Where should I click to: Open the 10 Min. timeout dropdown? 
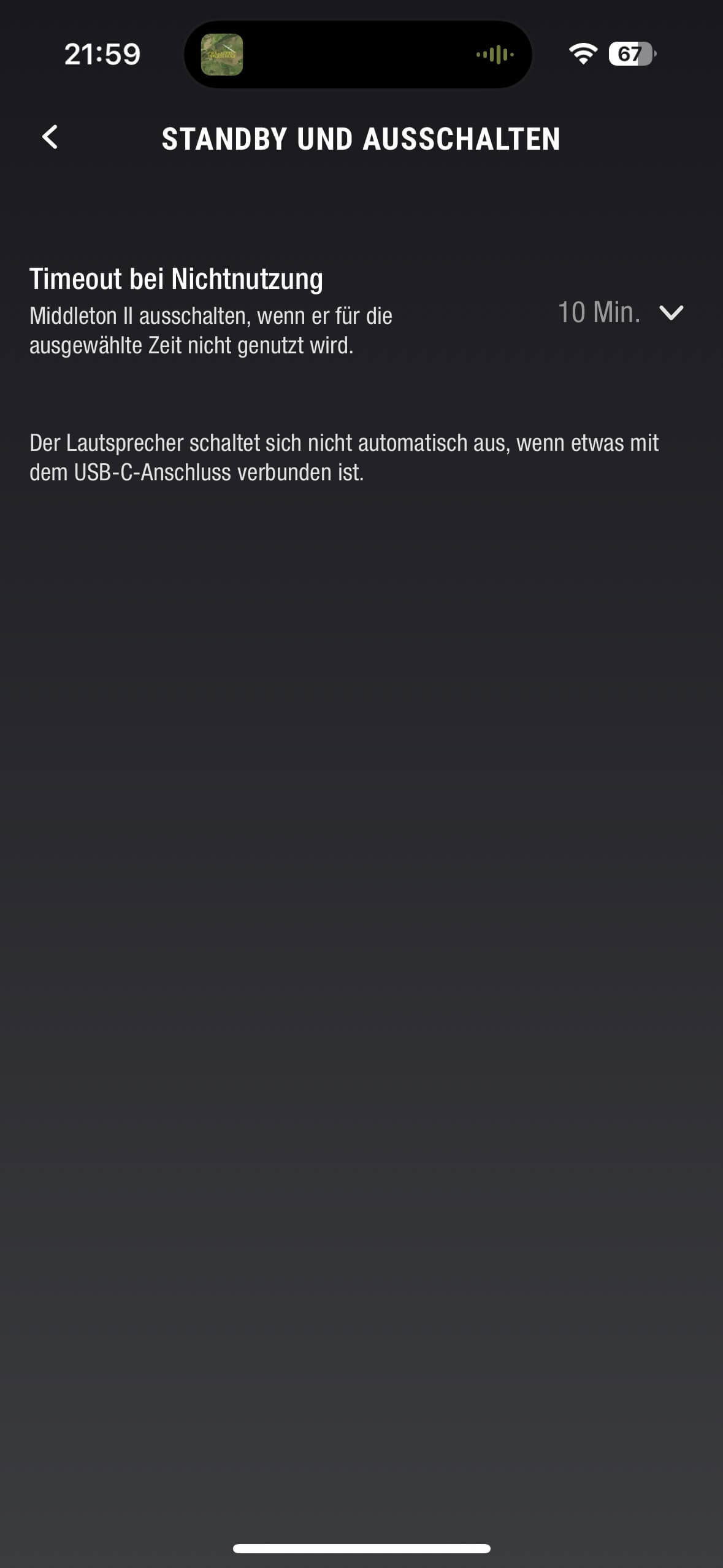tap(619, 313)
